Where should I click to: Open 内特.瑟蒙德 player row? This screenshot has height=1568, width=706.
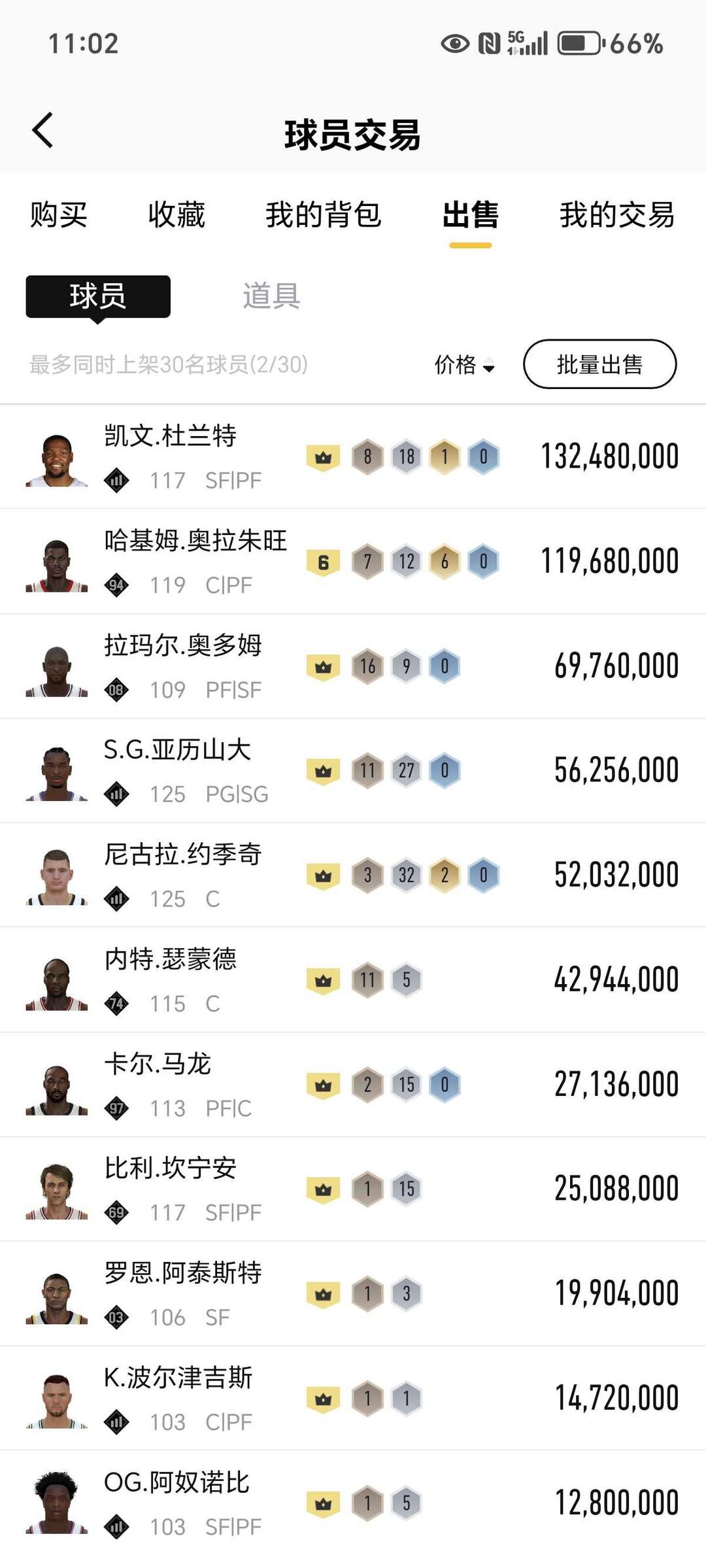pyautogui.click(x=353, y=980)
